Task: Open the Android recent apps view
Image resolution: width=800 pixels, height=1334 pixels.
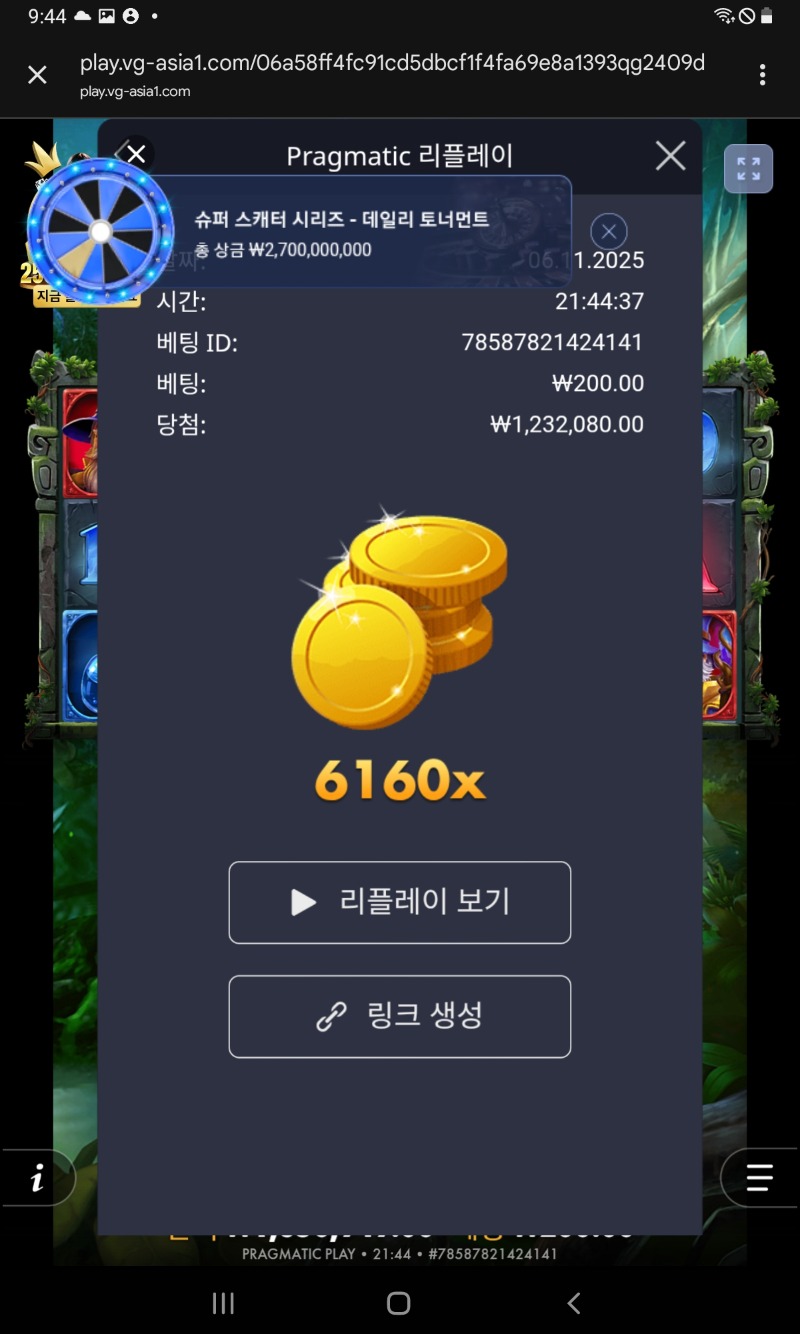Action: click(222, 1303)
